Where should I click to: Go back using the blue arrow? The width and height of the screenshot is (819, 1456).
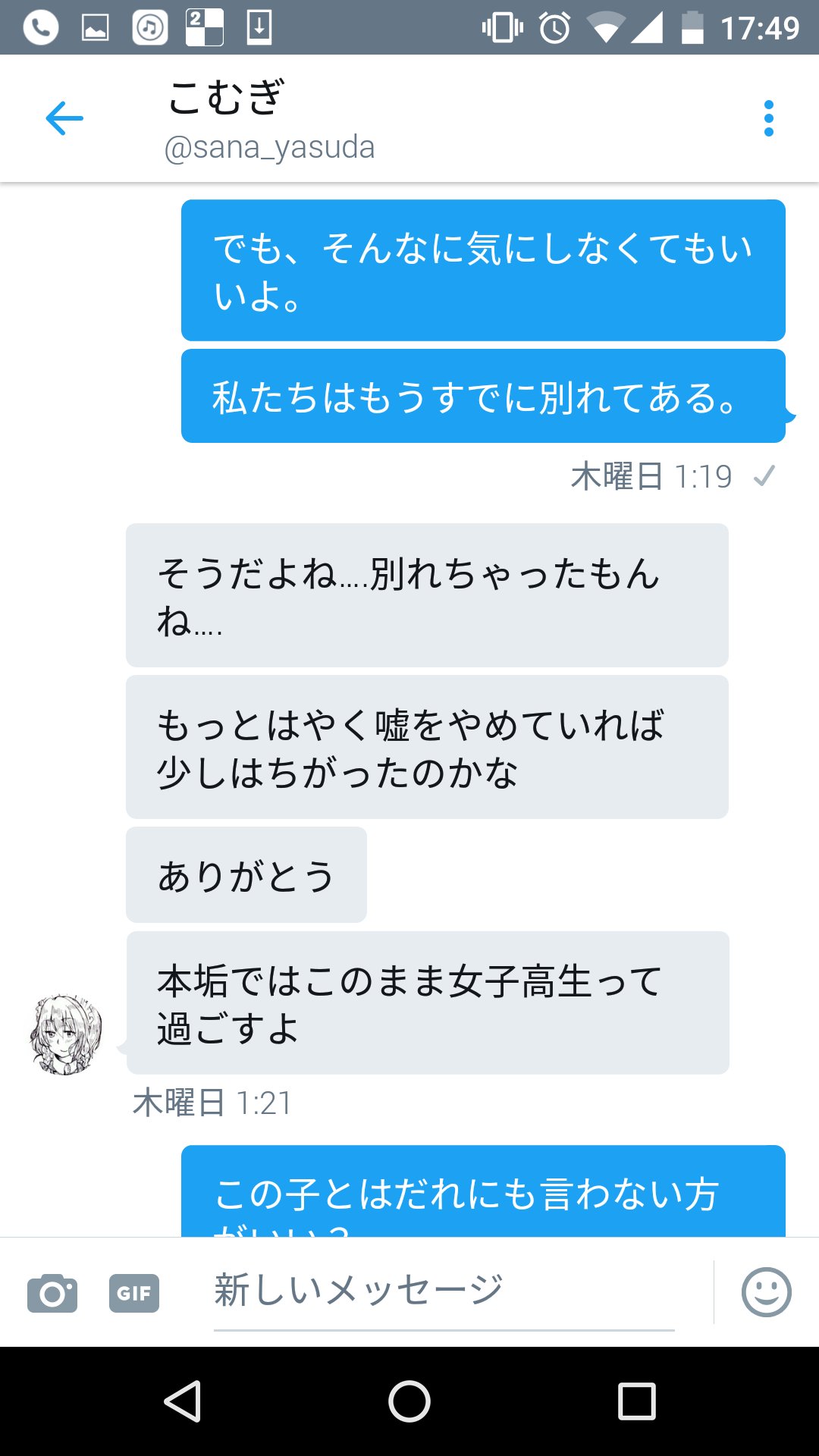[x=64, y=118]
